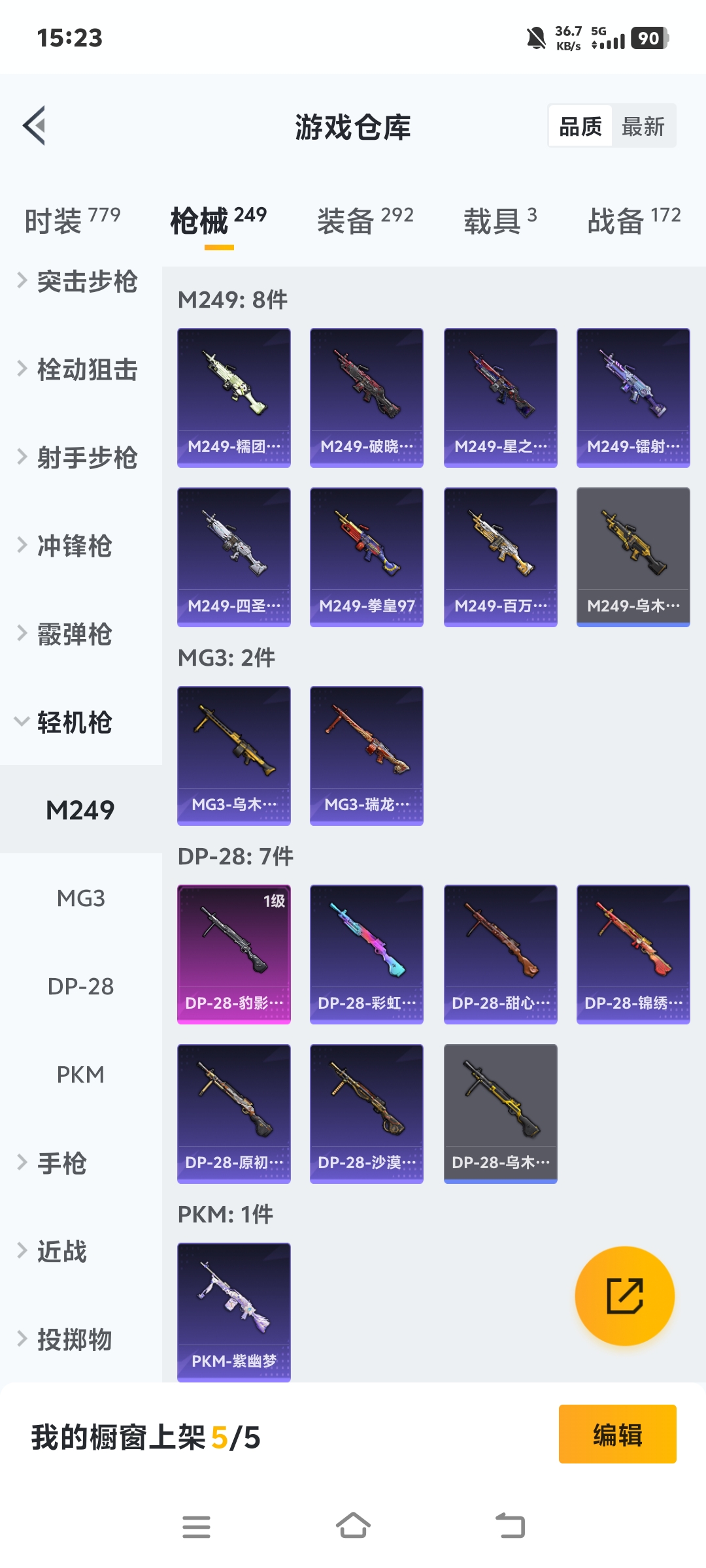This screenshot has width=706, height=1568.
Task: Expand the 手枪 category
Action: point(62,1163)
